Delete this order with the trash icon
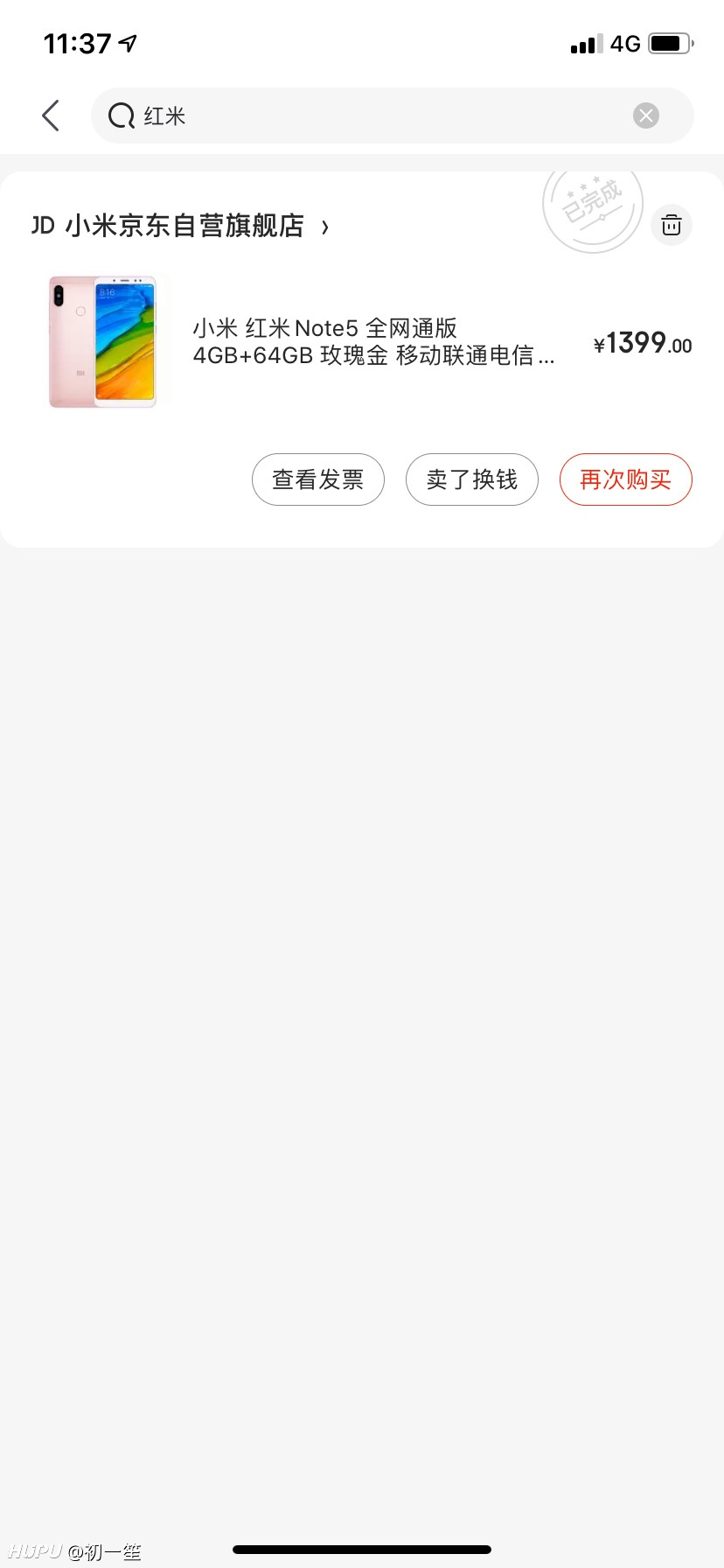The image size is (724, 1568). pos(672,225)
